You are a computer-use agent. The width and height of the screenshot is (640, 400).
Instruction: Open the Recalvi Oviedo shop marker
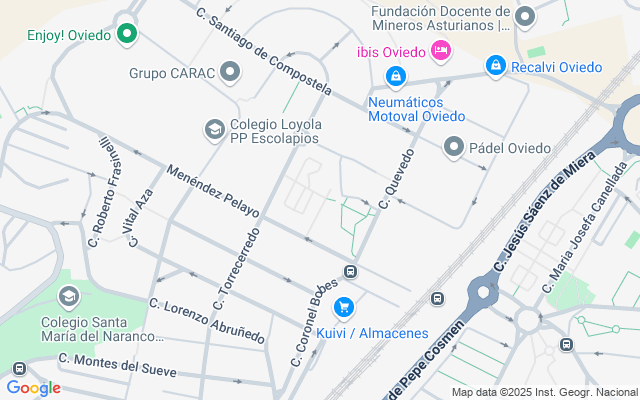(x=495, y=65)
